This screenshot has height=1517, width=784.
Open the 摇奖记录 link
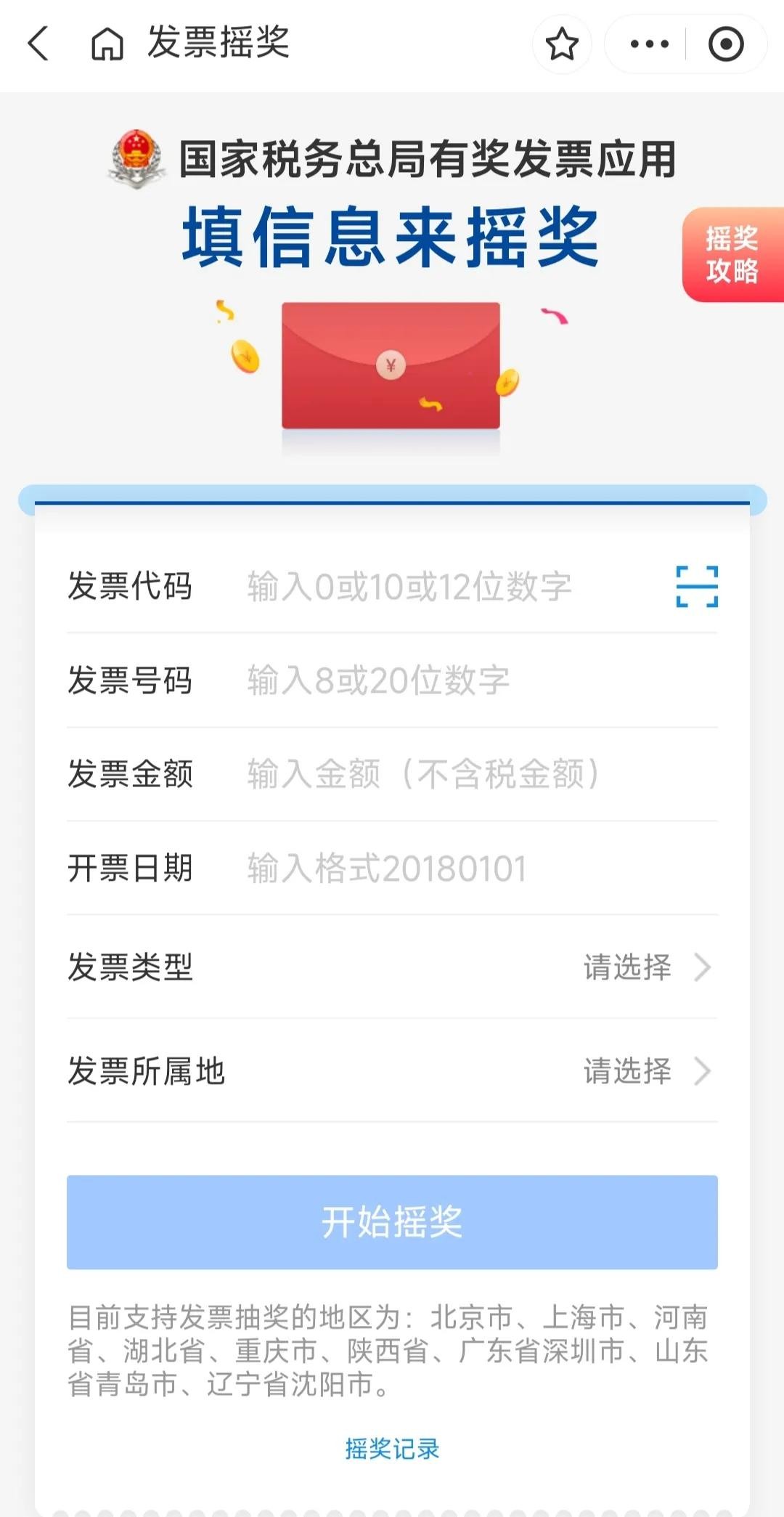coord(392,1449)
